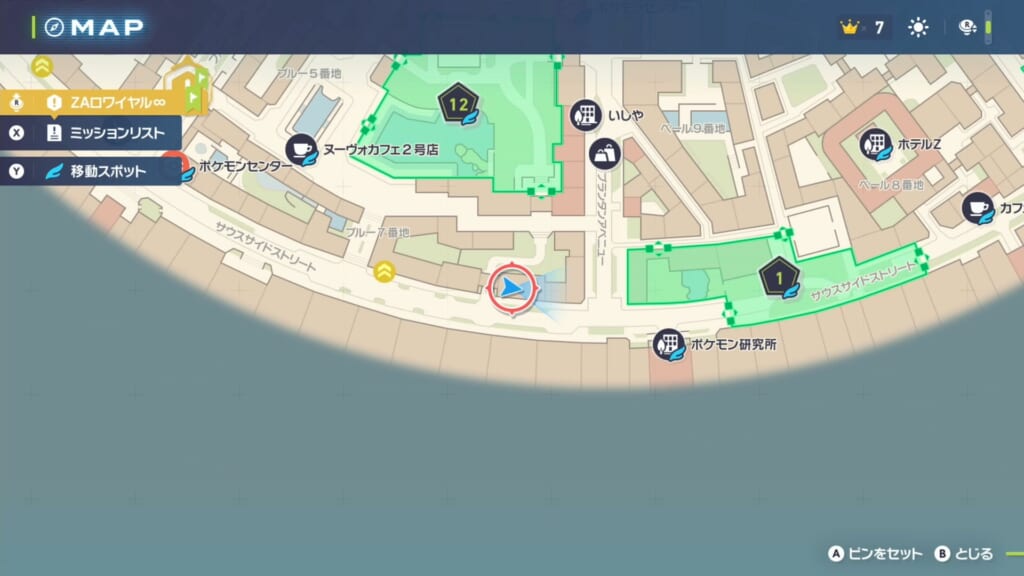Select the ポケモンセンター map marker
This screenshot has height=576, width=1024.
coord(178,166)
